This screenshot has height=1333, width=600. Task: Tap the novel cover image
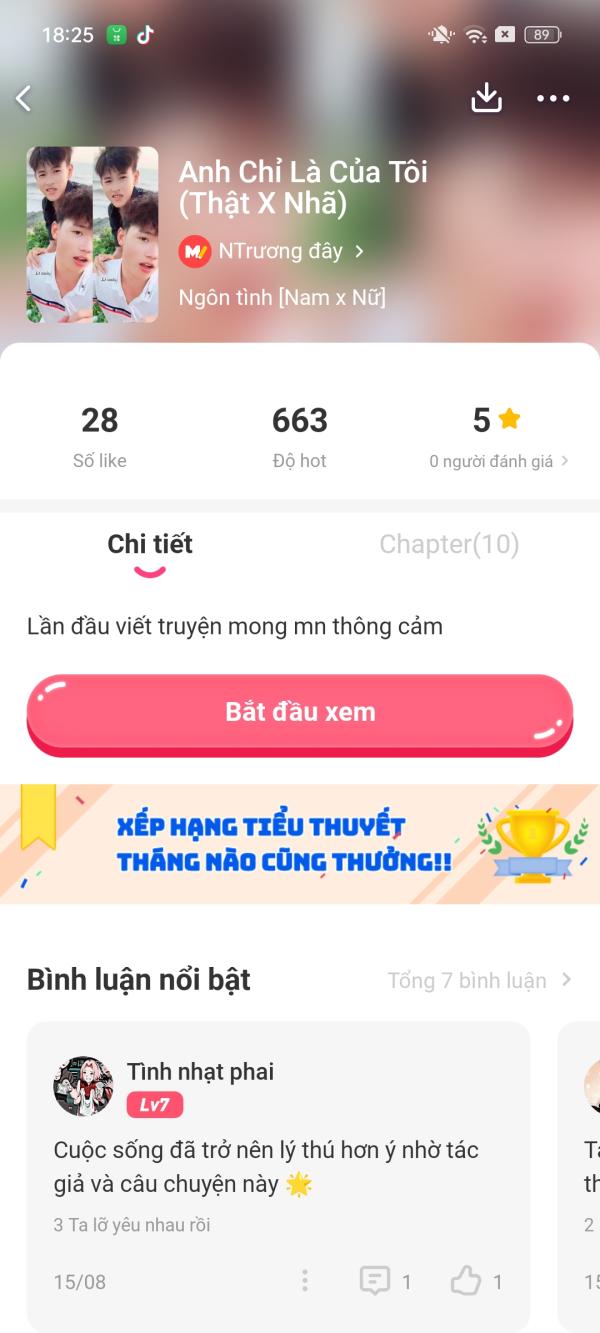click(92, 235)
